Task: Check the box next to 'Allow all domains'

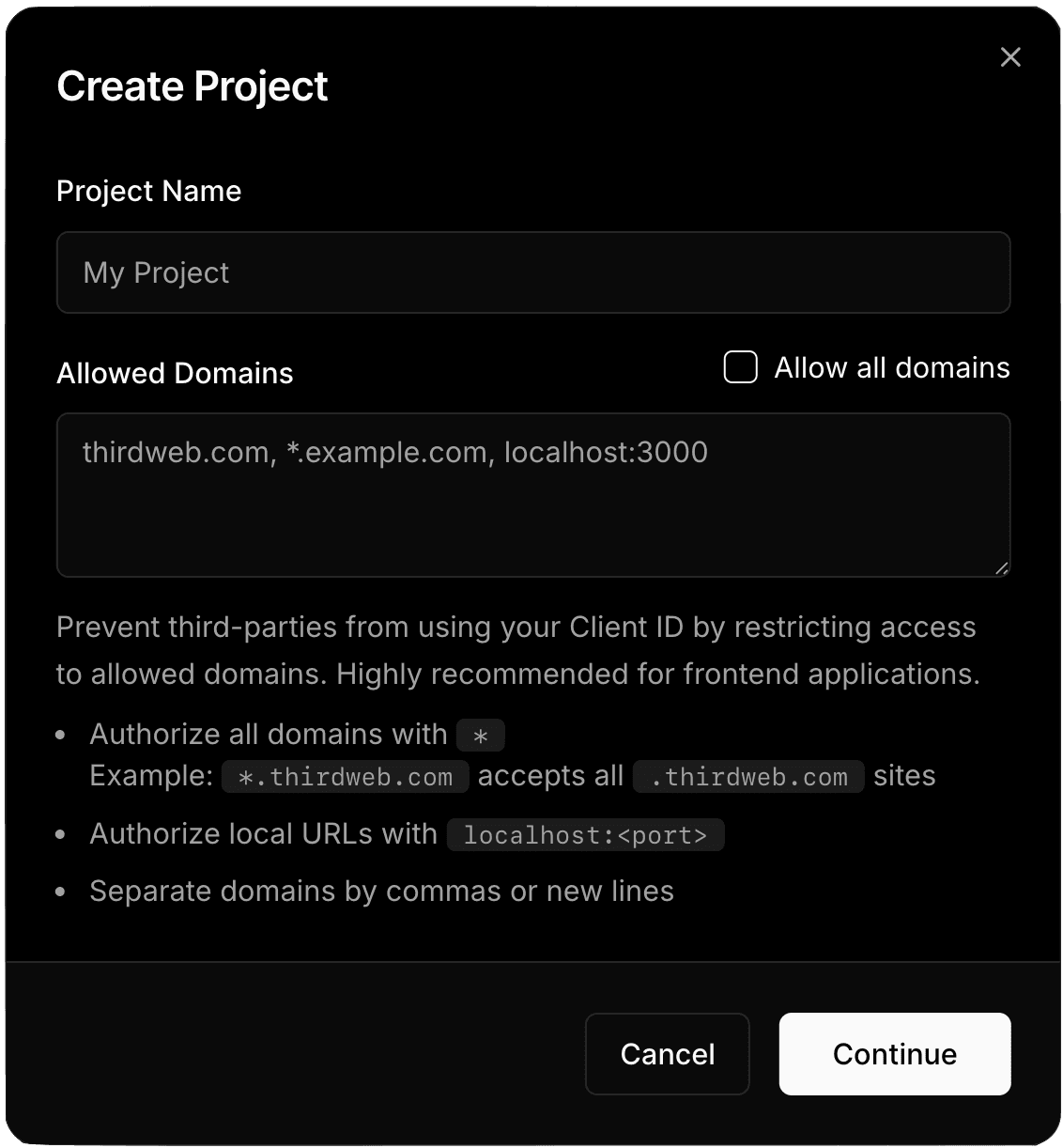Action: click(x=740, y=367)
